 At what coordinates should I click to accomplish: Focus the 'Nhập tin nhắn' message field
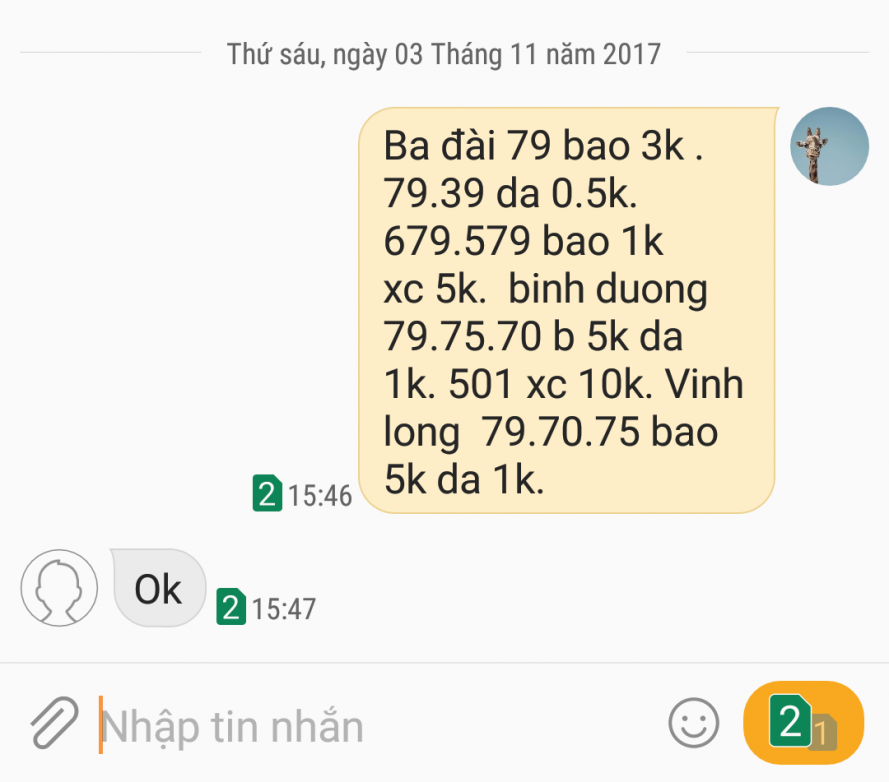(x=370, y=725)
